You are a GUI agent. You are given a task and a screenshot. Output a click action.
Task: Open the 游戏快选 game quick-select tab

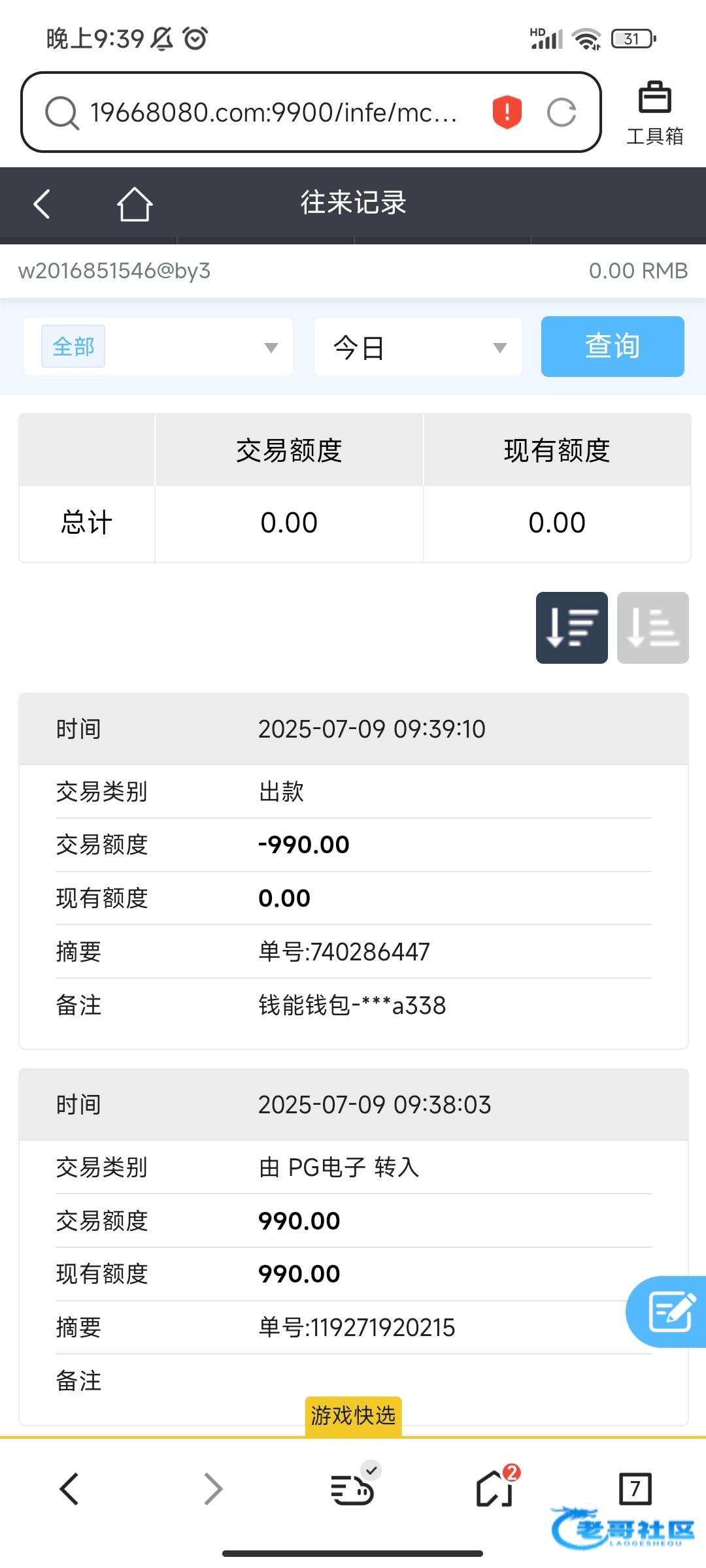(x=353, y=1416)
